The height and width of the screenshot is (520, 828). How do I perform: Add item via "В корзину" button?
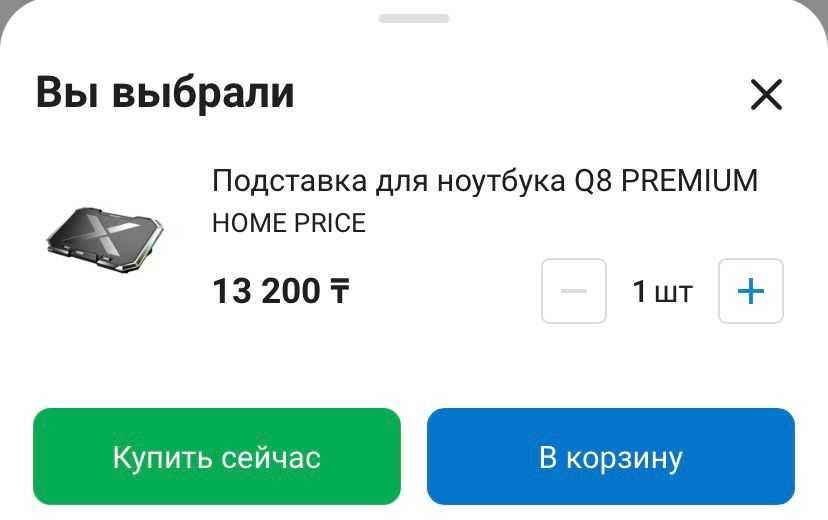pyautogui.click(x=611, y=457)
